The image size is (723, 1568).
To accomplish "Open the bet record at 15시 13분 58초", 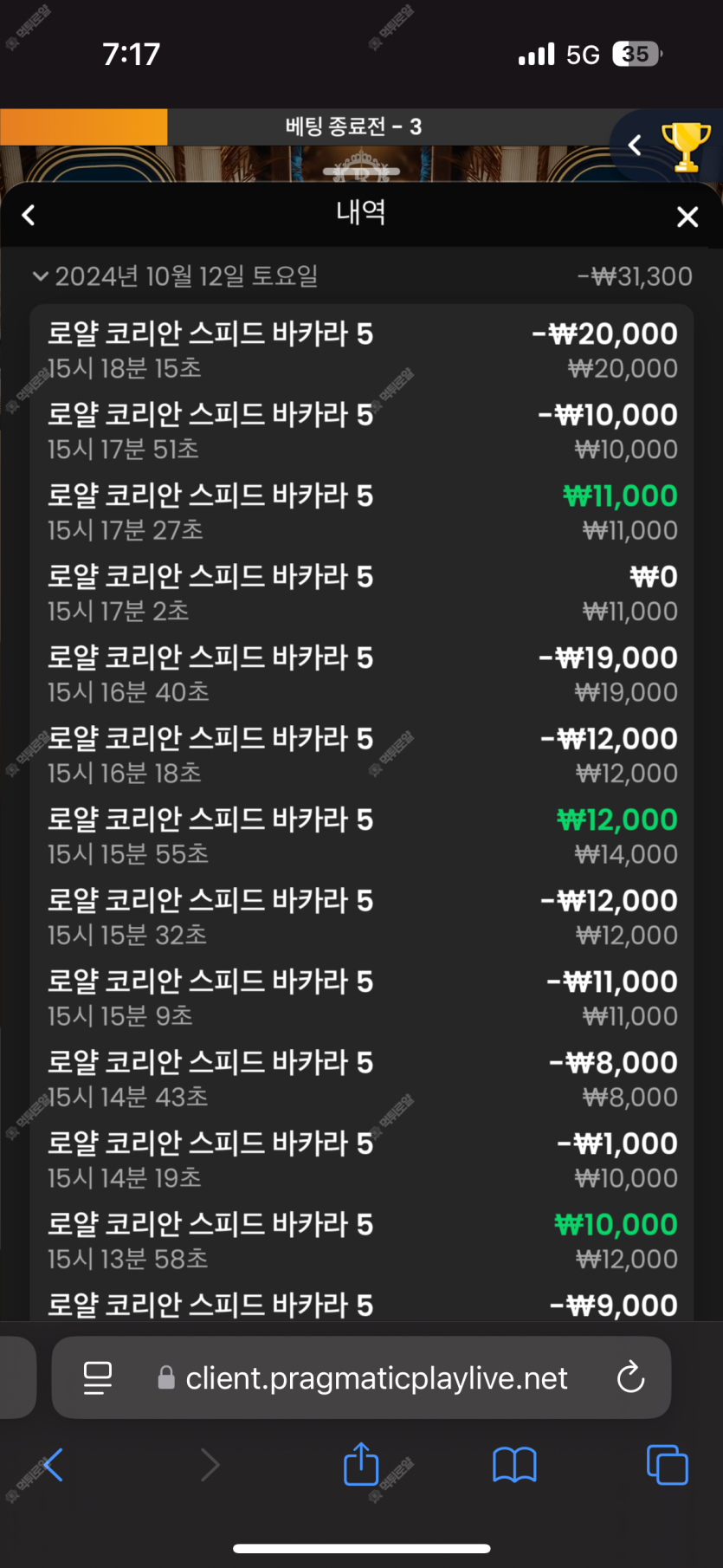I will [362, 1241].
